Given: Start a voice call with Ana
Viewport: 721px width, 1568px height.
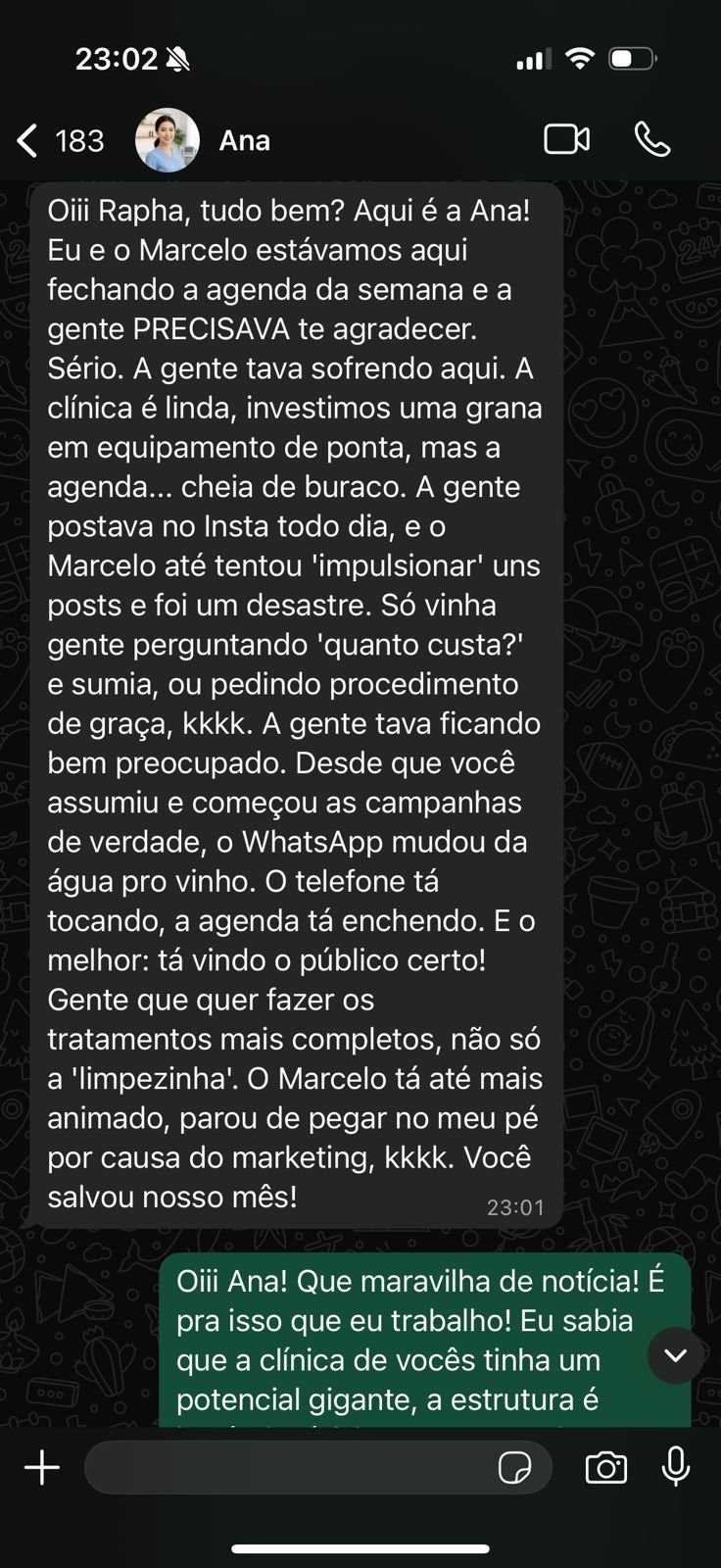Looking at the screenshot, I should [x=651, y=140].
